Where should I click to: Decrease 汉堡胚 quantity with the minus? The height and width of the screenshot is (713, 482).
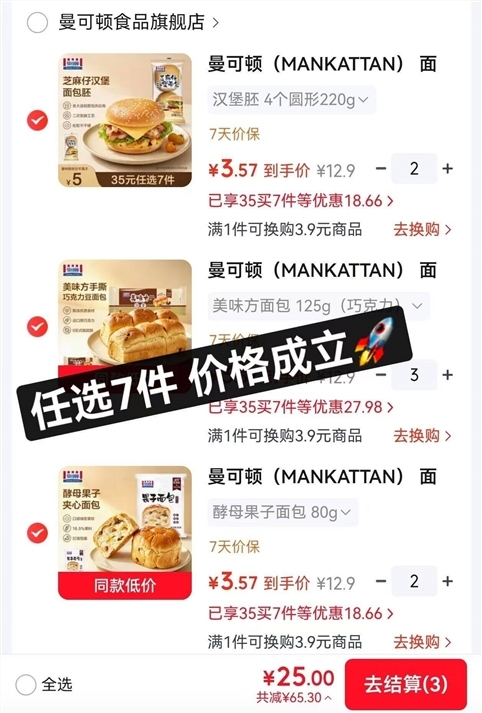click(381, 169)
